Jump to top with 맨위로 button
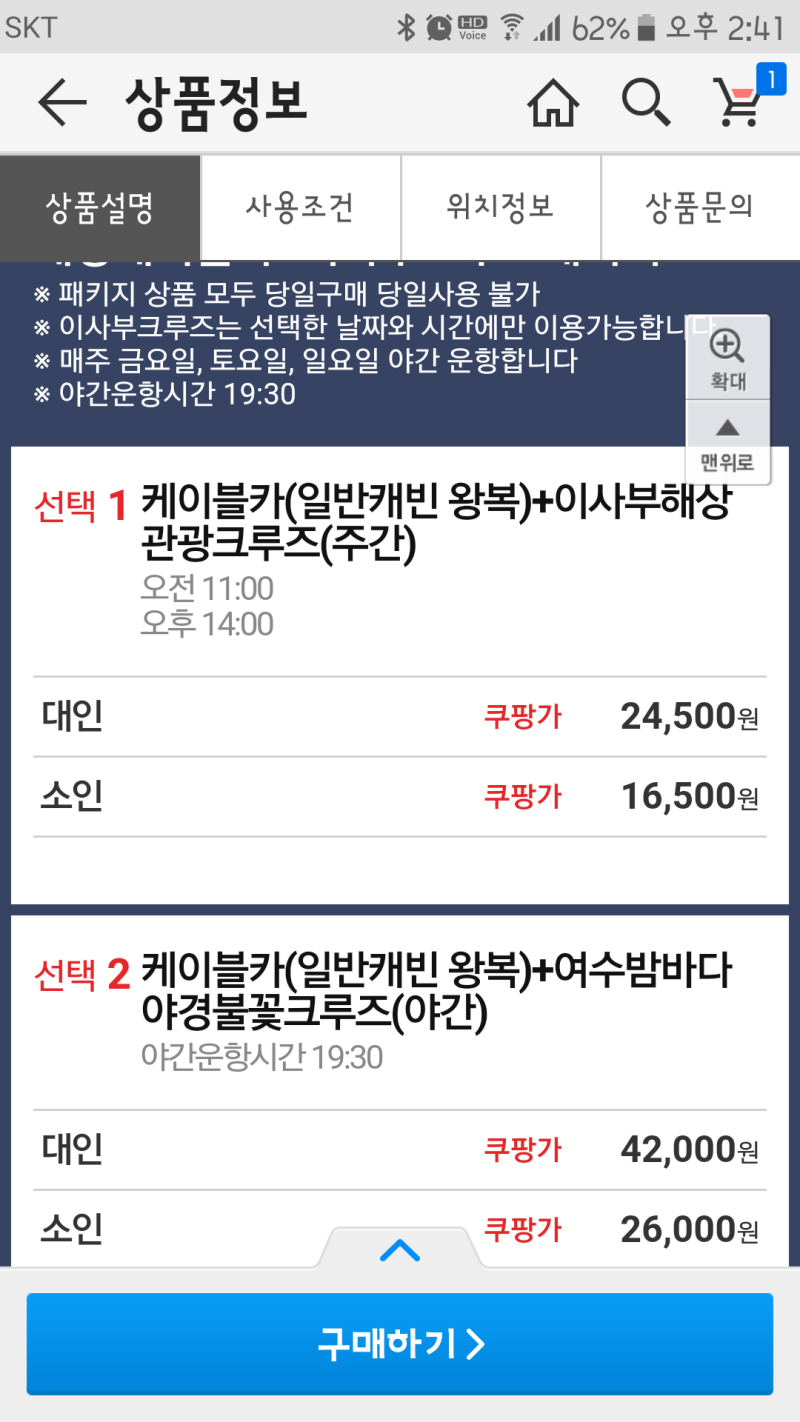800x1422 pixels. click(x=728, y=443)
